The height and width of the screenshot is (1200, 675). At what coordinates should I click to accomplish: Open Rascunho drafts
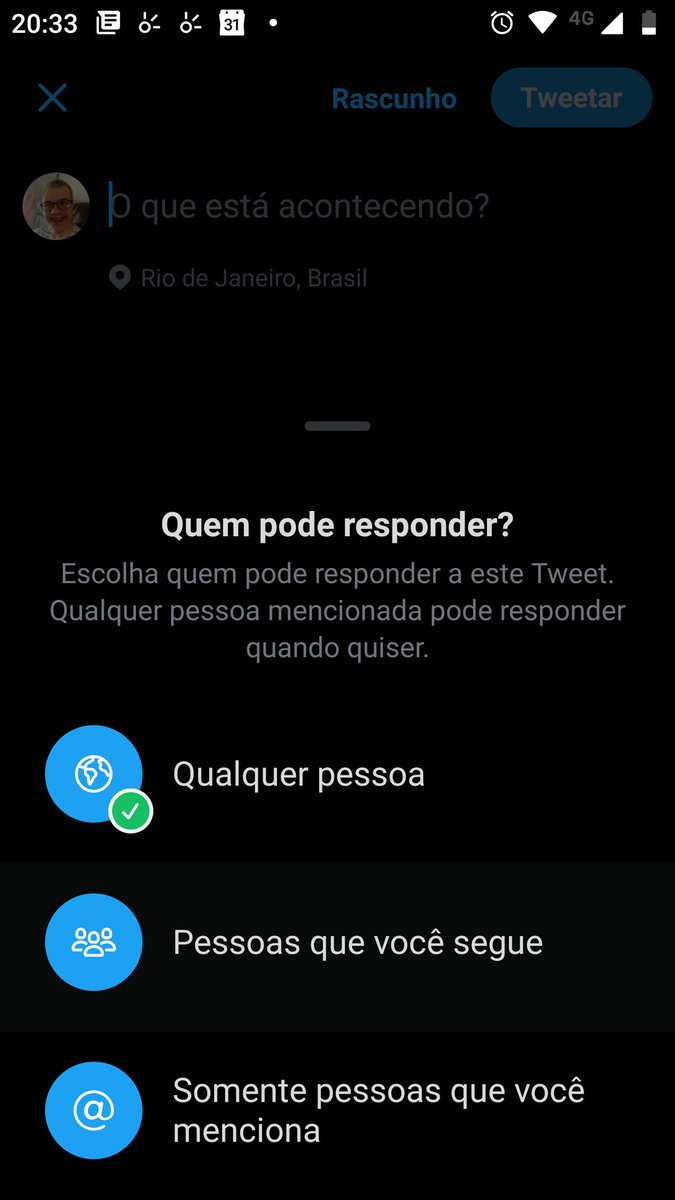[x=394, y=99]
